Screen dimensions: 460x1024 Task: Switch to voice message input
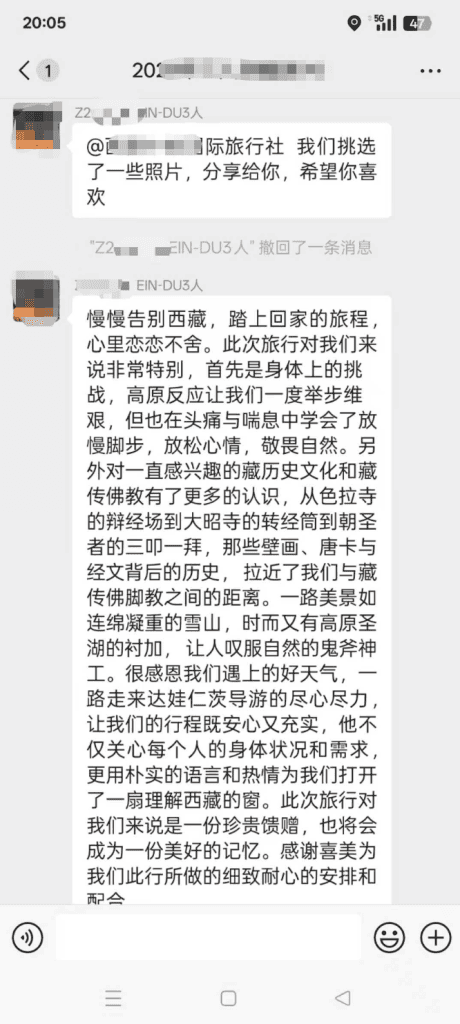click(27, 938)
